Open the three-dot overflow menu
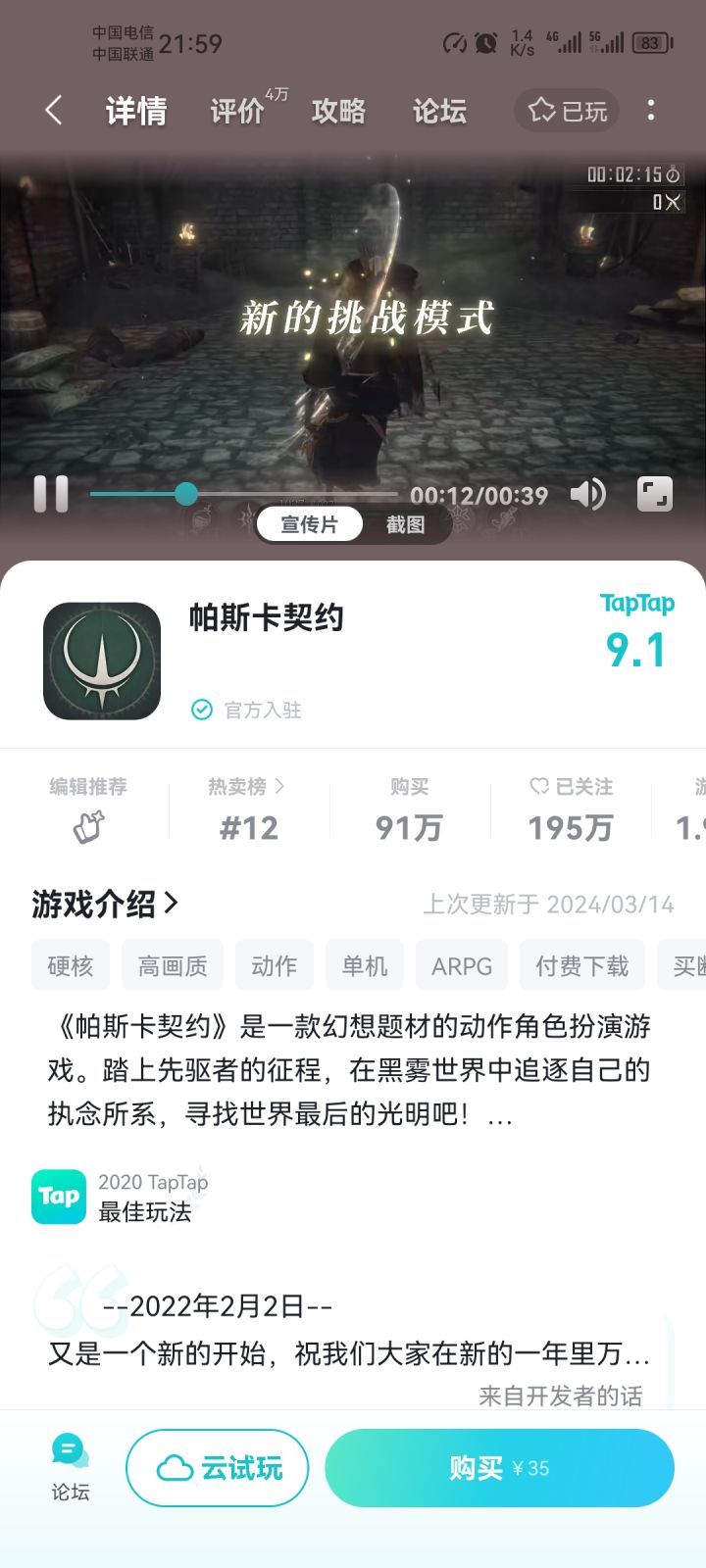Viewport: 706px width, 1568px height. (x=650, y=111)
